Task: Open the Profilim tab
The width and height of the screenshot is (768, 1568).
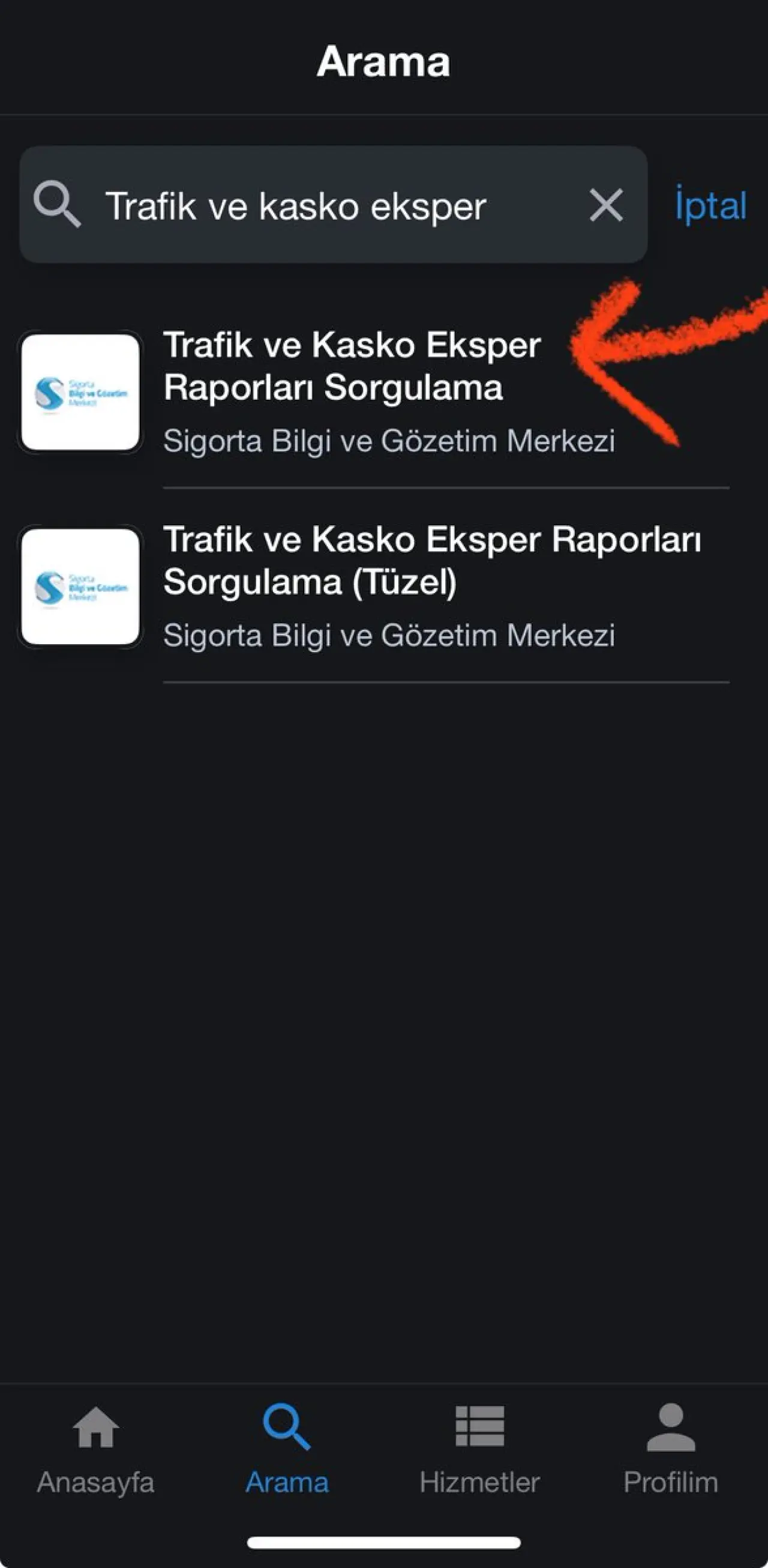Action: click(671, 1450)
